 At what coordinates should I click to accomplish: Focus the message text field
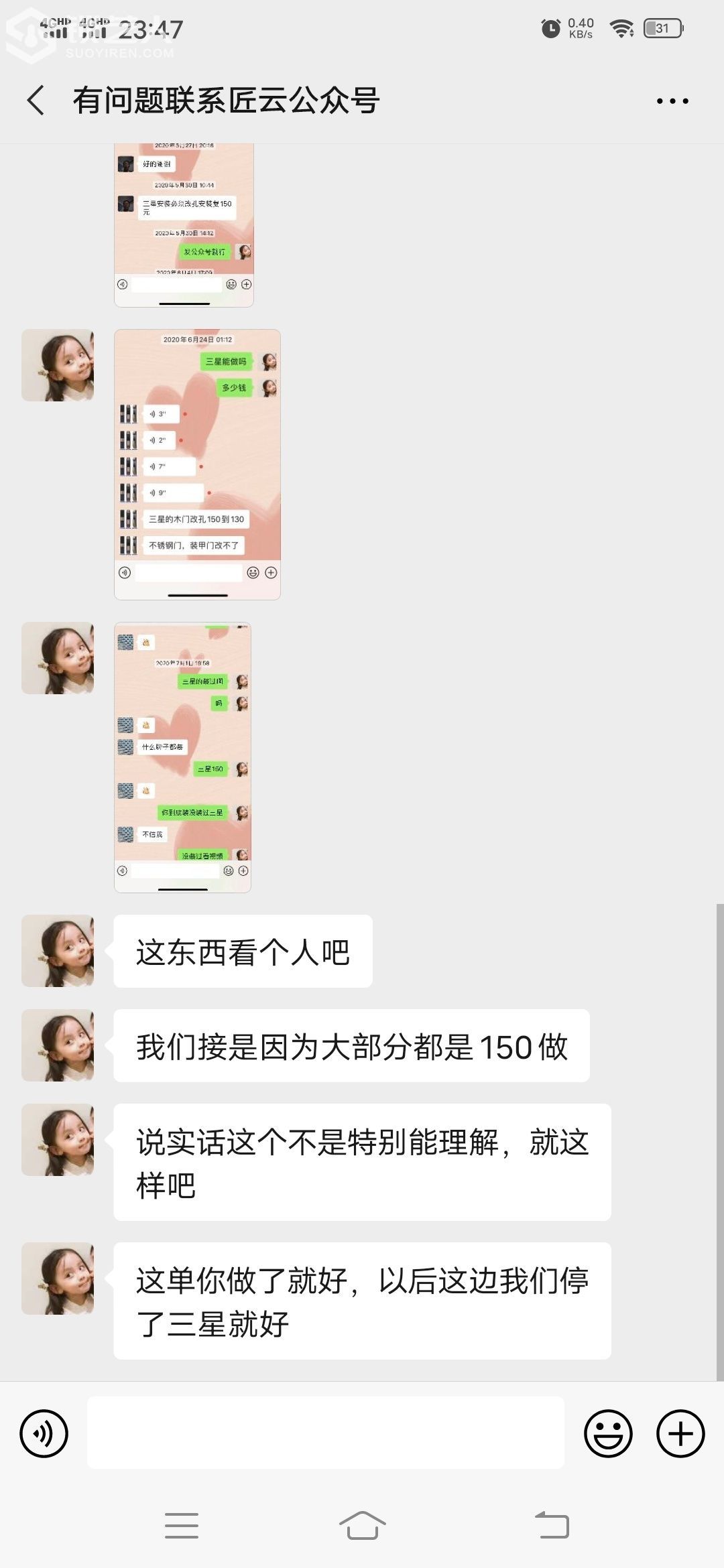pyautogui.click(x=325, y=1433)
